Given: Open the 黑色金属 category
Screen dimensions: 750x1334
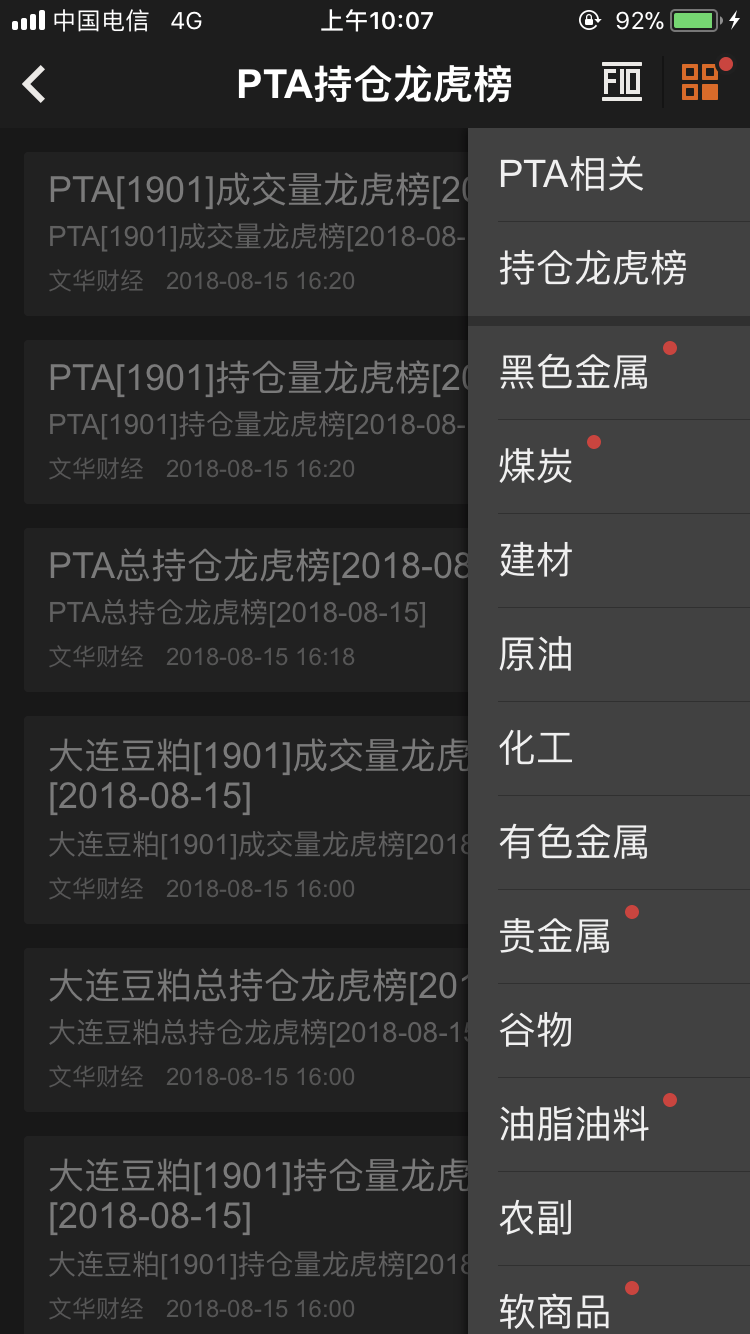Looking at the screenshot, I should point(574,373).
